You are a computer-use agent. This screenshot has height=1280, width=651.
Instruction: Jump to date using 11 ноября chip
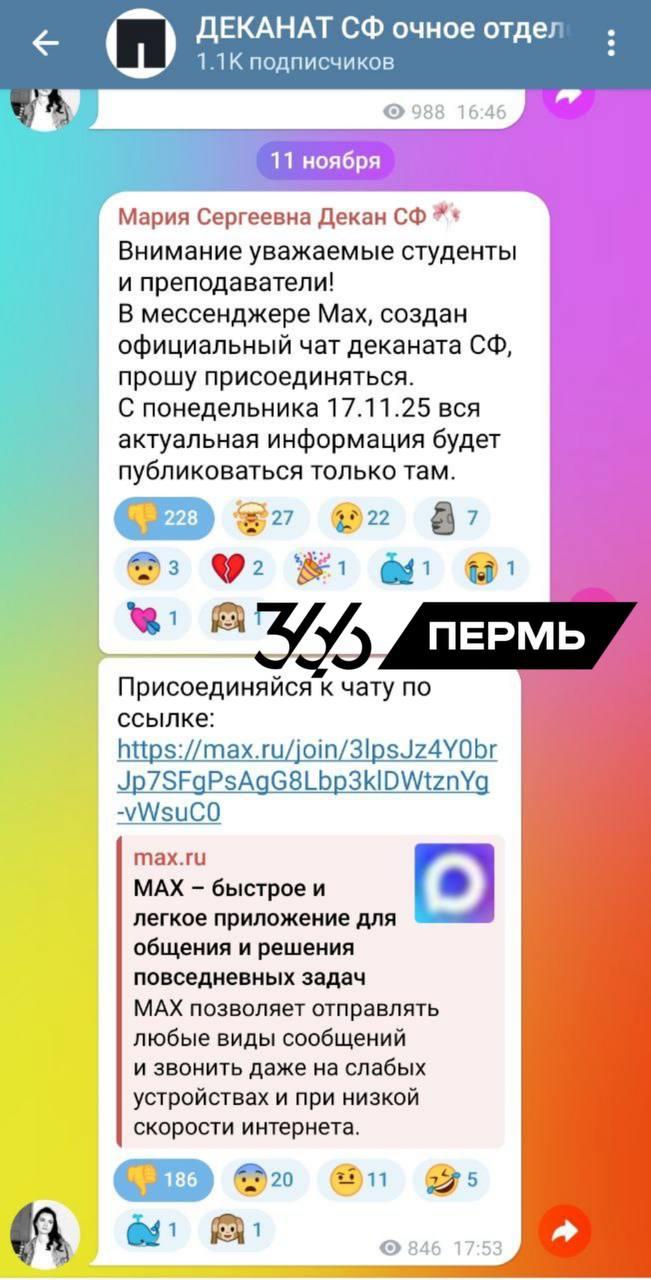325,160
